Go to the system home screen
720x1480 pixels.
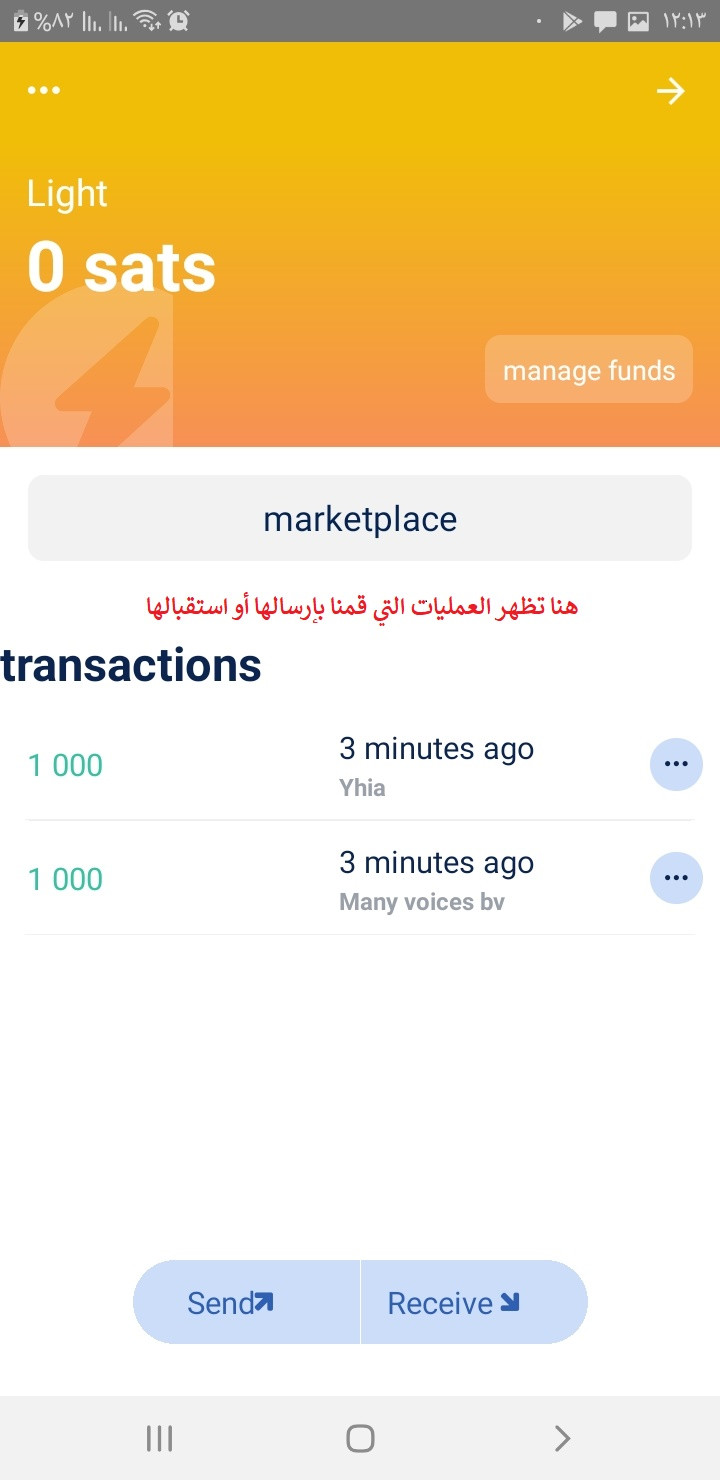(360, 1438)
